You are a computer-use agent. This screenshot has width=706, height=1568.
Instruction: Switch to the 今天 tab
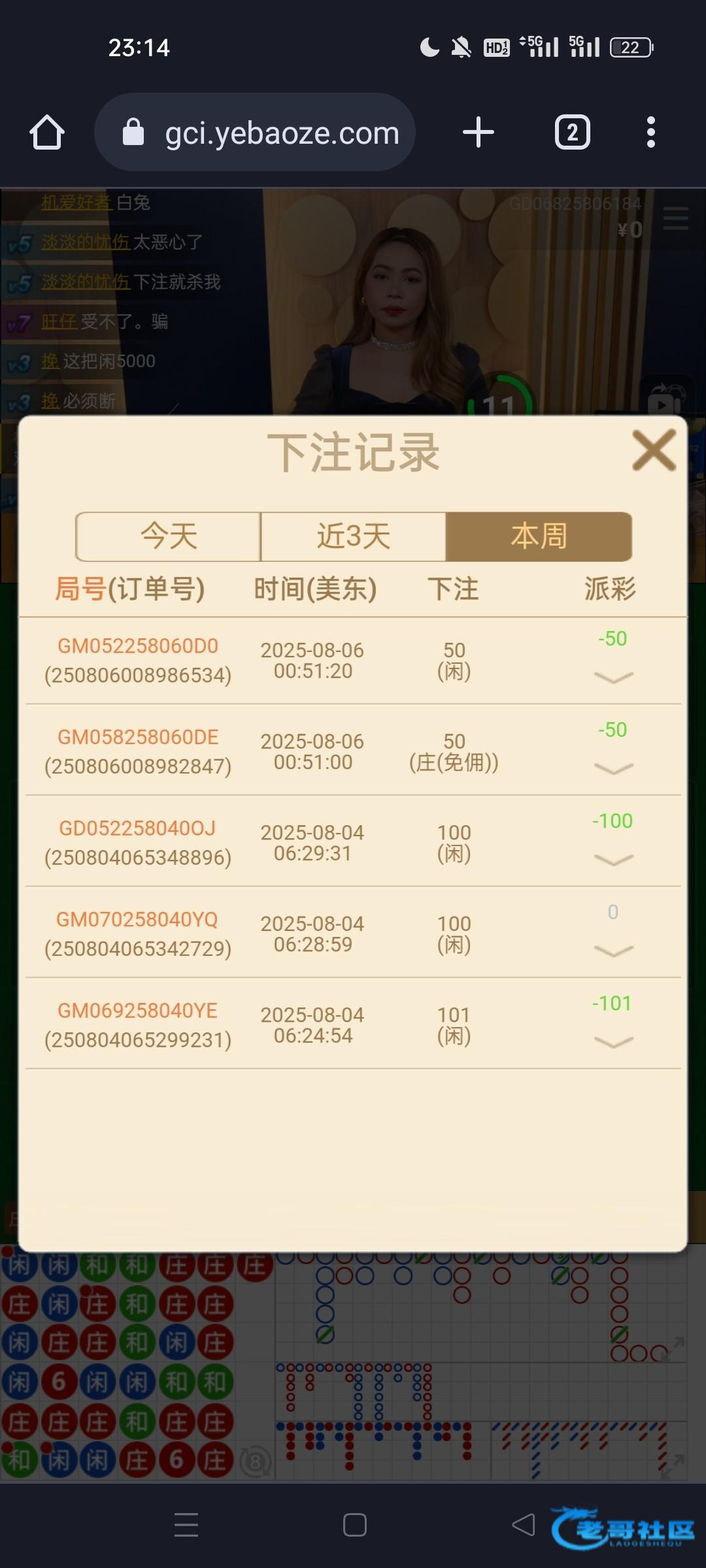(x=169, y=536)
